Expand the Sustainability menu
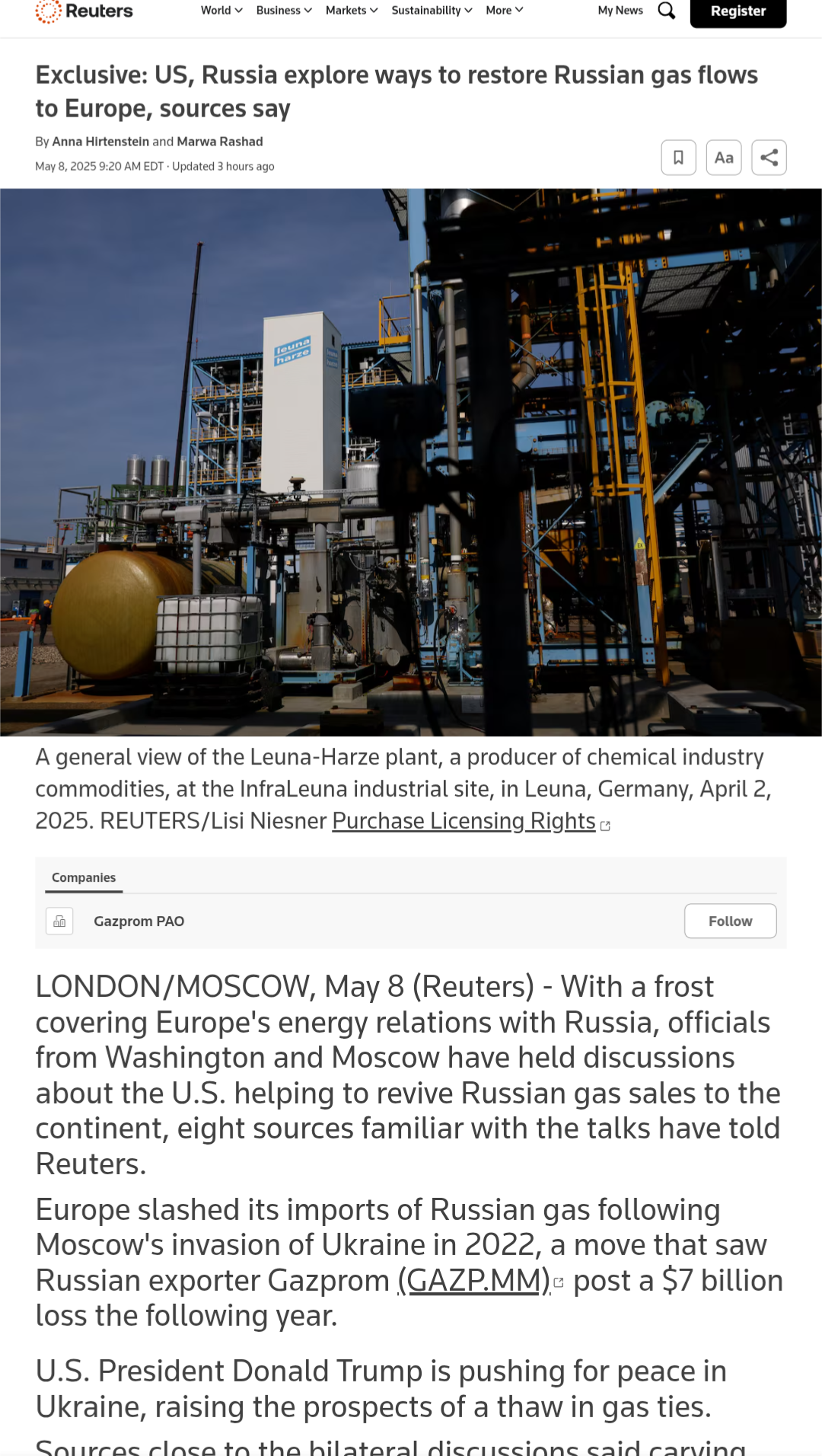The height and width of the screenshot is (1456, 822). tap(432, 11)
